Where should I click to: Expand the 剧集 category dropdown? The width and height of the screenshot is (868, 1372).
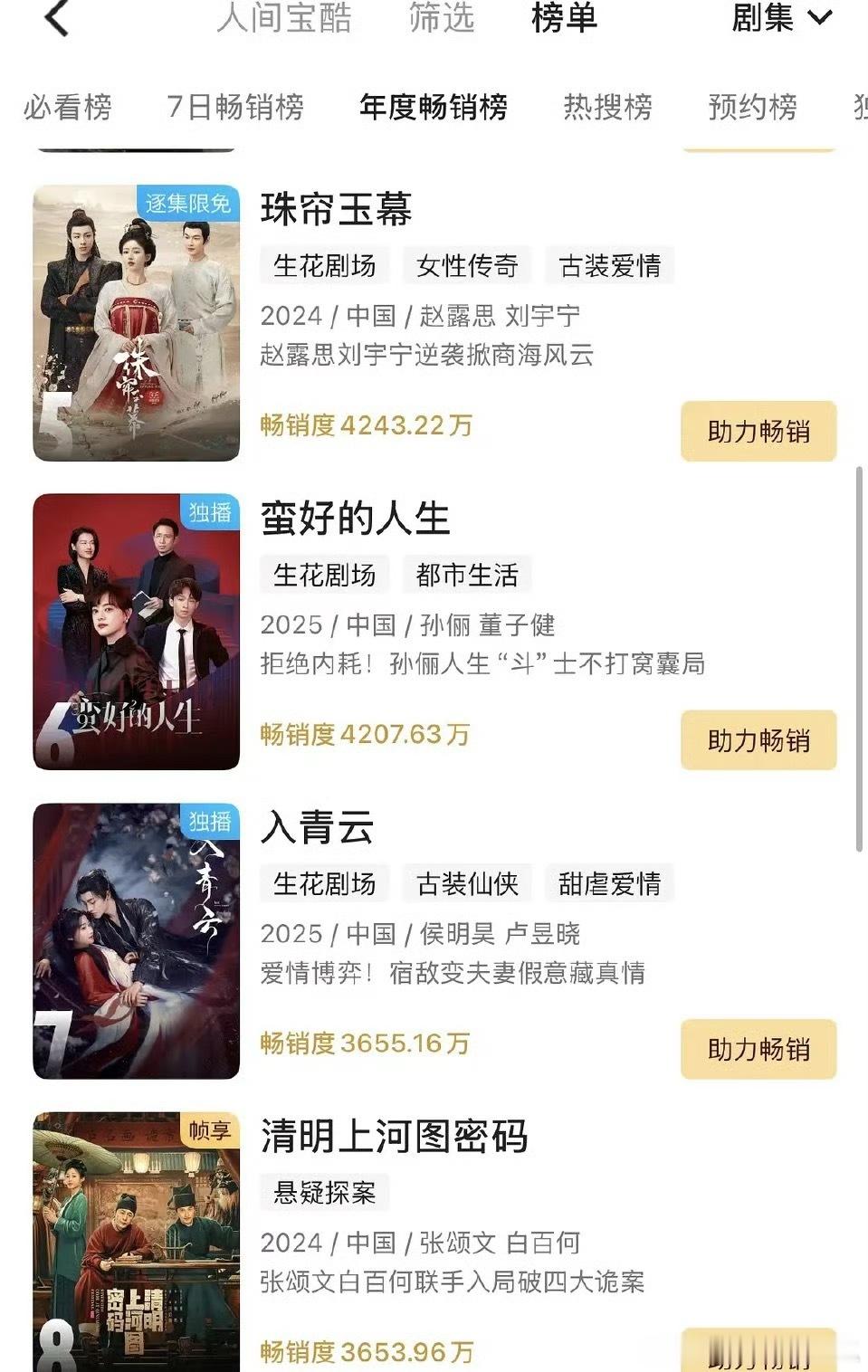(x=780, y=18)
